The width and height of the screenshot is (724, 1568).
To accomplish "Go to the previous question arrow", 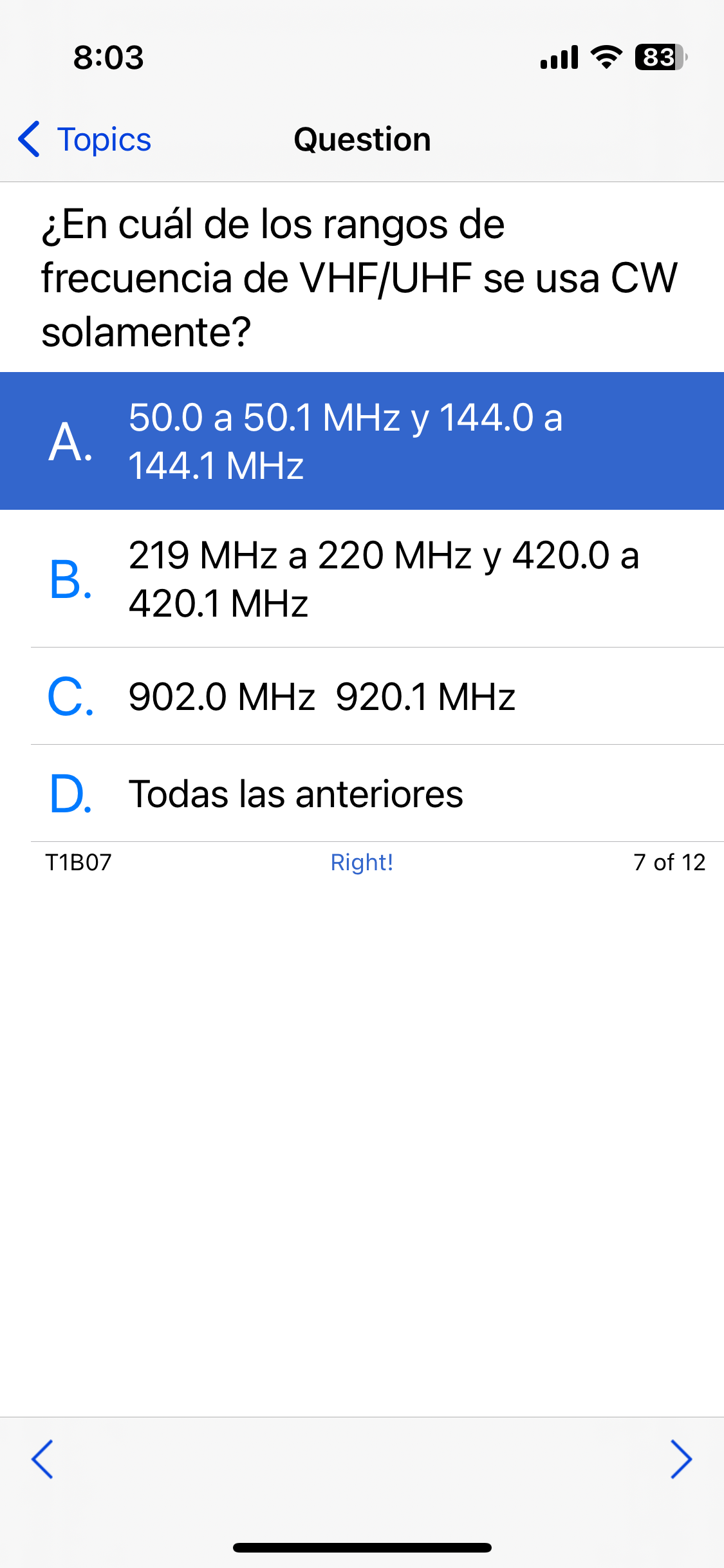I will 42,1459.
